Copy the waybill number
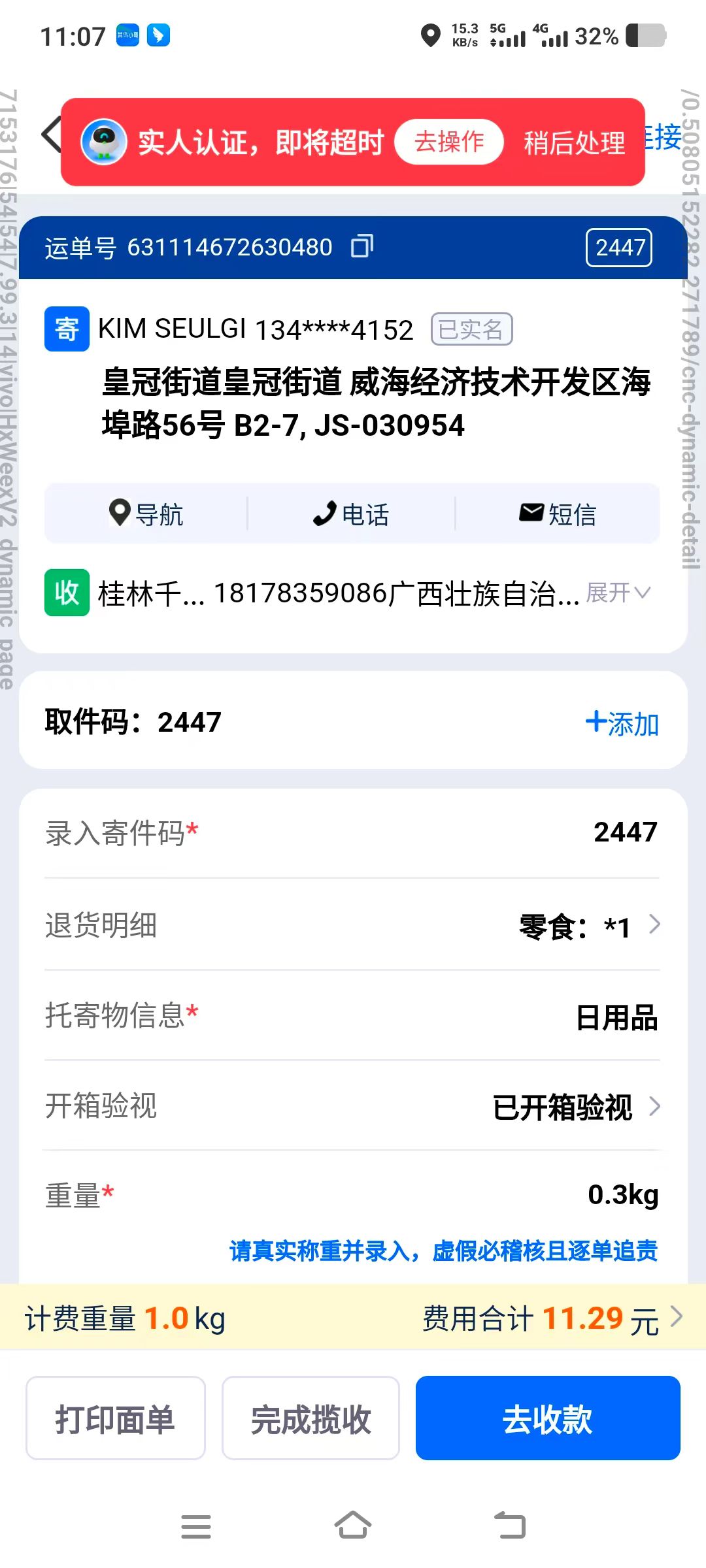Screen dimensions: 706x1568 coord(362,247)
